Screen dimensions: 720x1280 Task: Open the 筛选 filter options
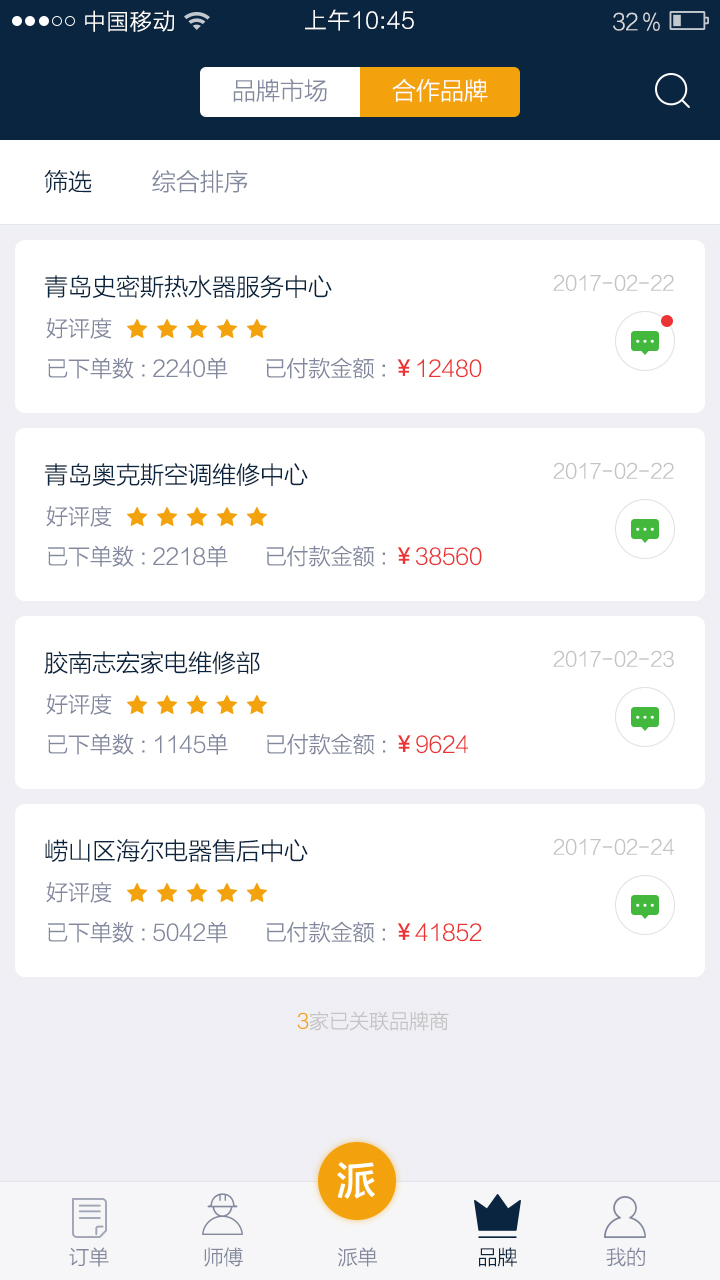pos(68,182)
